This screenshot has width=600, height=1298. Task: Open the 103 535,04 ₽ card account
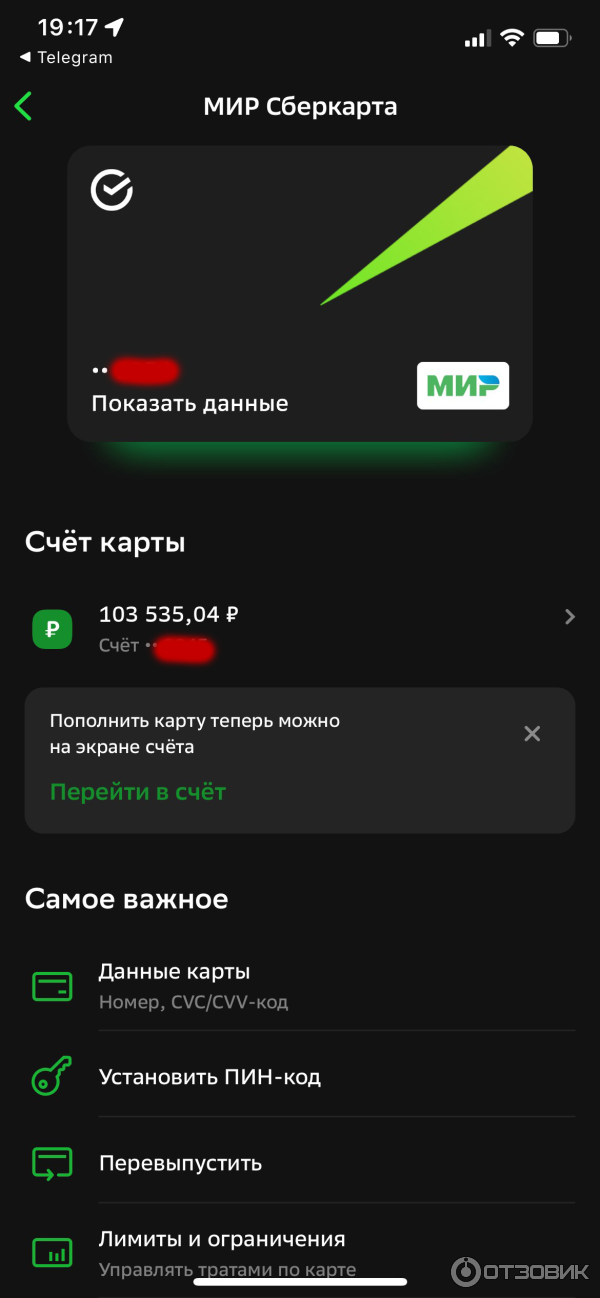pyautogui.click(x=300, y=629)
